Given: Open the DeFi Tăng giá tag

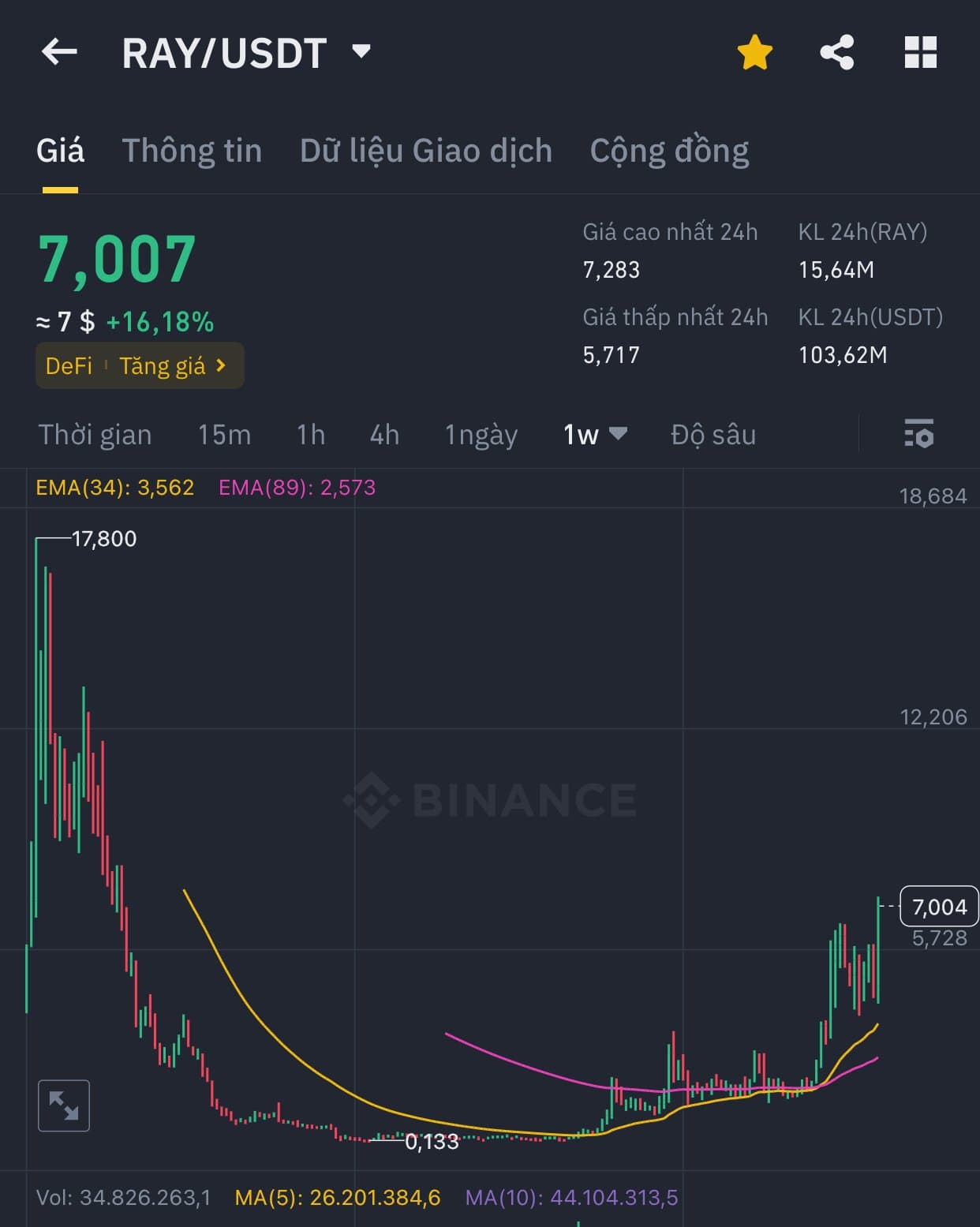Looking at the screenshot, I should click(140, 365).
